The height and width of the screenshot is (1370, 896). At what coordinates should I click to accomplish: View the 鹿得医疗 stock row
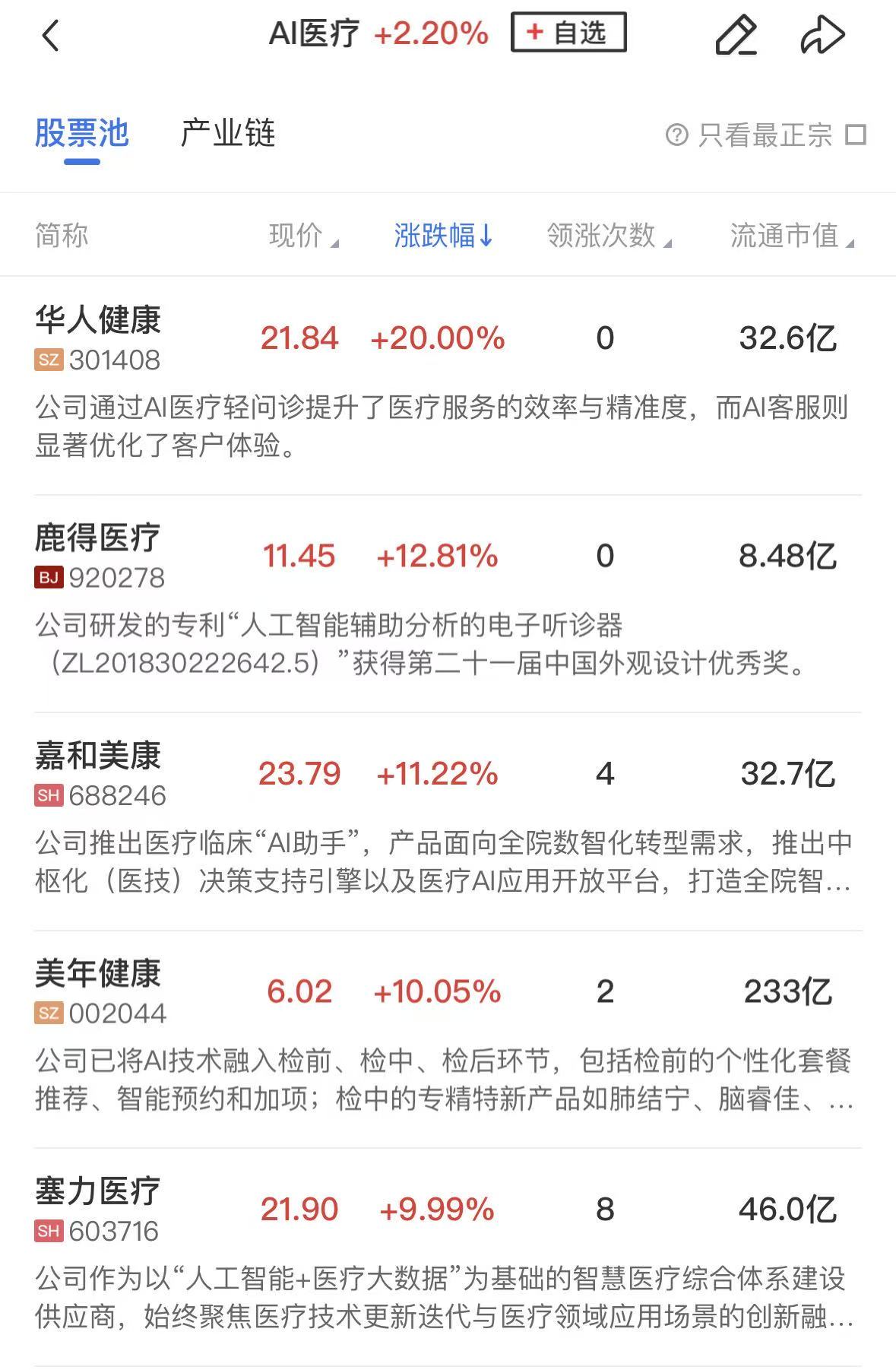pos(97,539)
